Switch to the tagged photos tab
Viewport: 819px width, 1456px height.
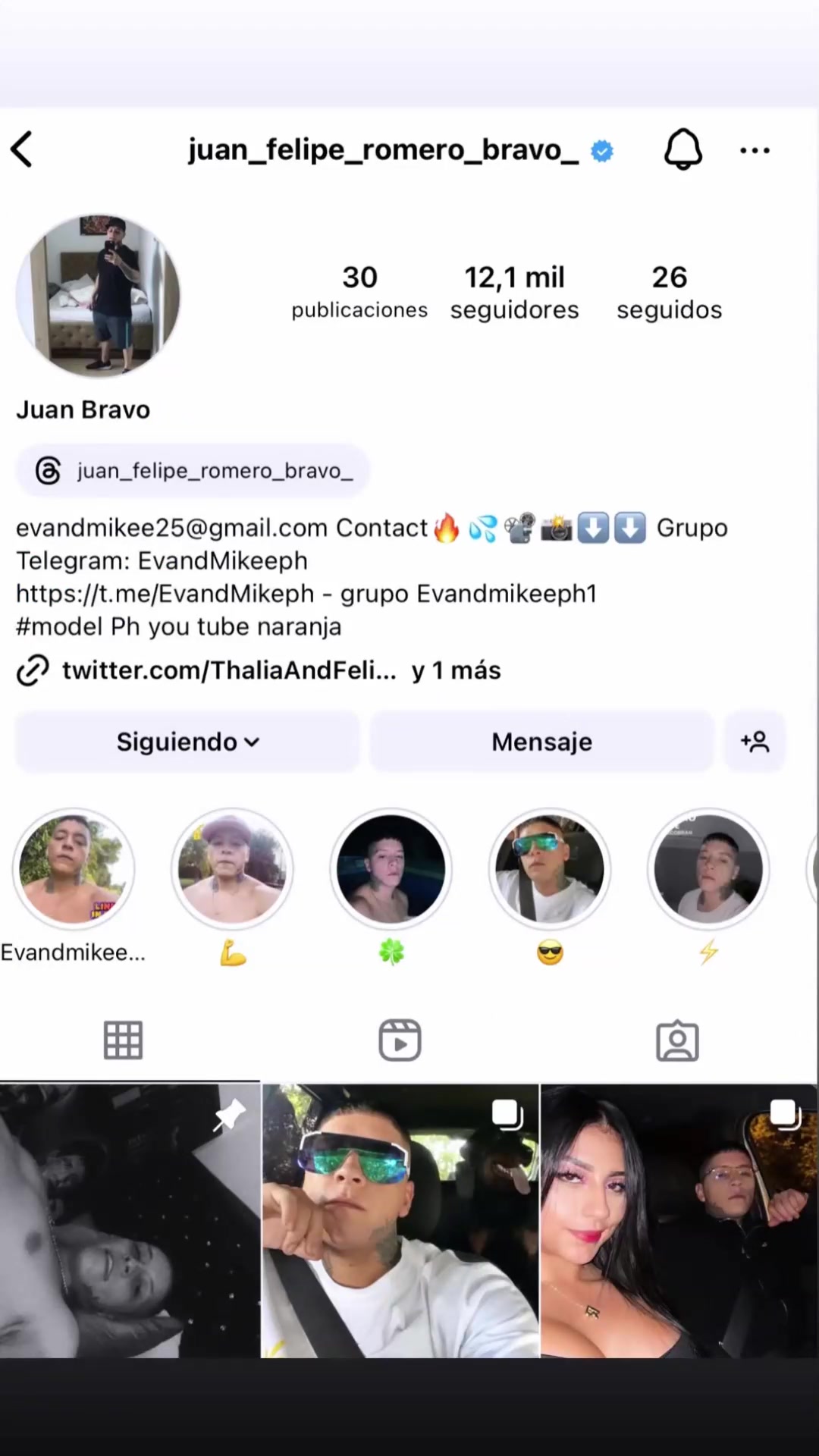pyautogui.click(x=676, y=1040)
